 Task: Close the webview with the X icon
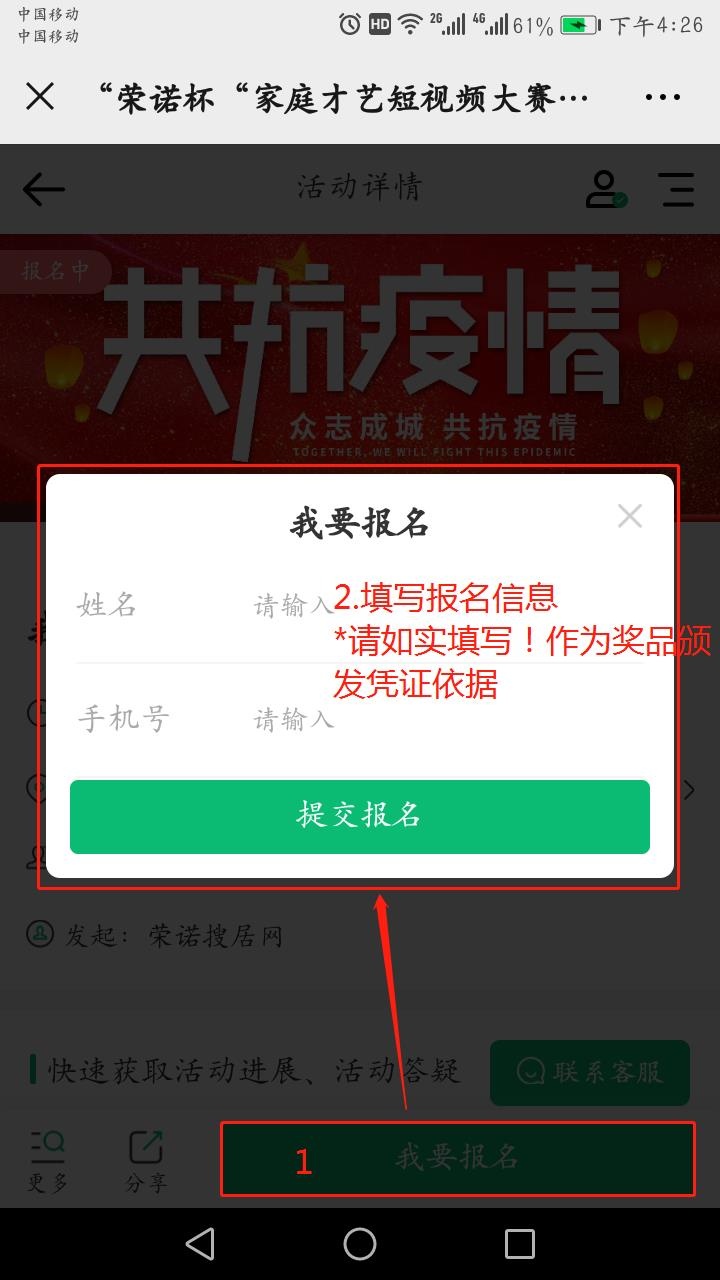[40, 97]
